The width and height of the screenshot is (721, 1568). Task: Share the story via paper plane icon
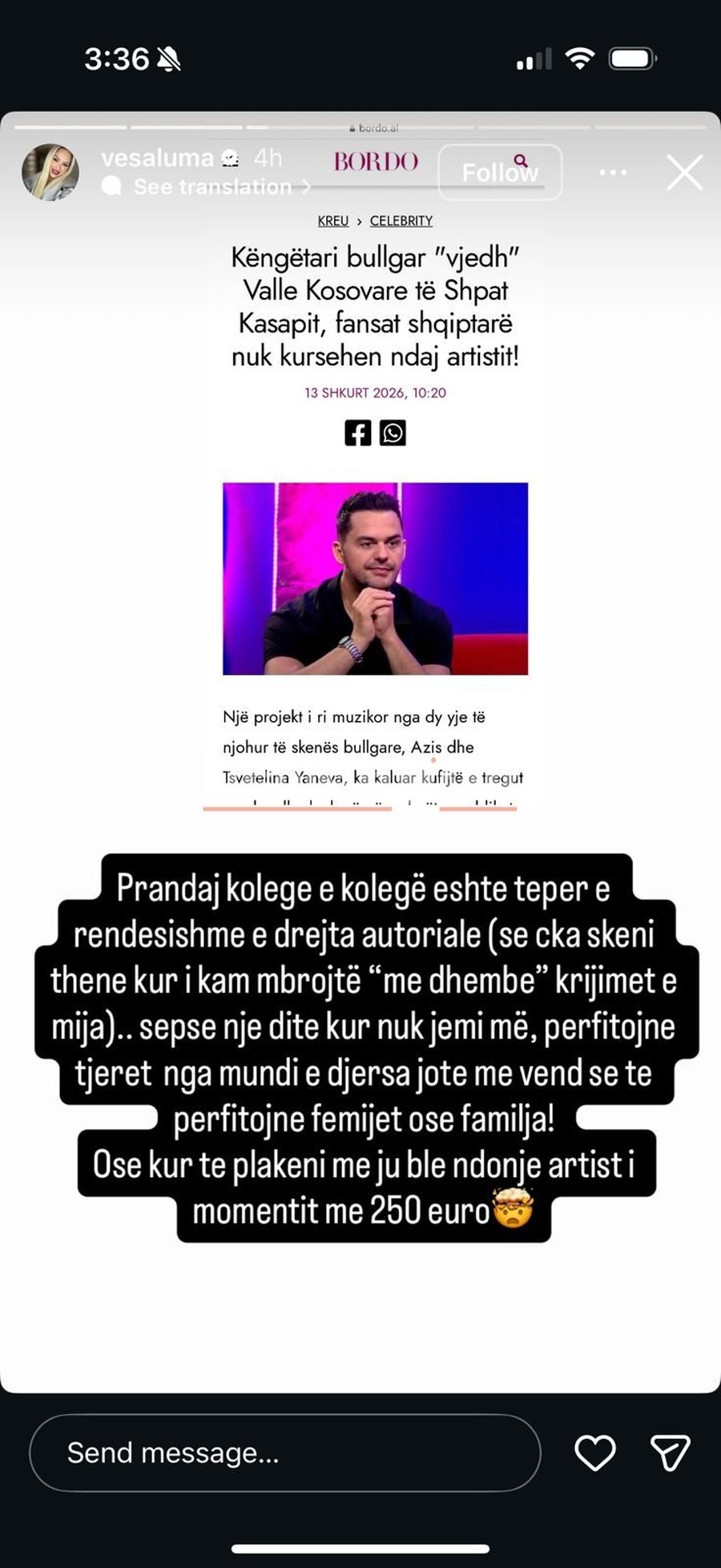click(670, 1453)
